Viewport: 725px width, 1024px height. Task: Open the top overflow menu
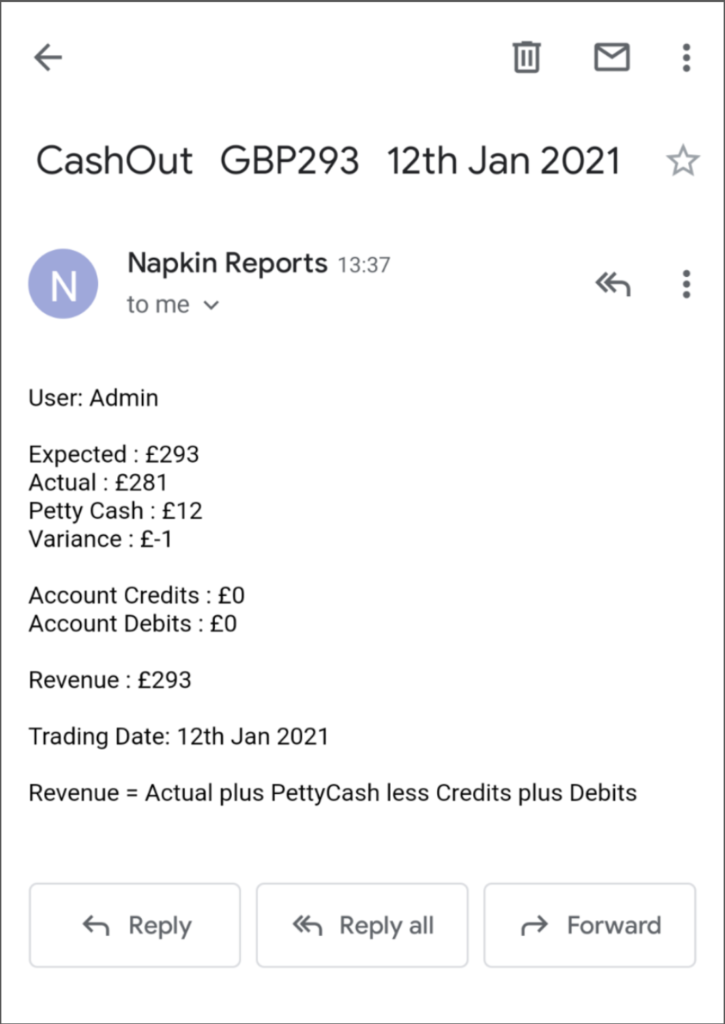[x=686, y=58]
